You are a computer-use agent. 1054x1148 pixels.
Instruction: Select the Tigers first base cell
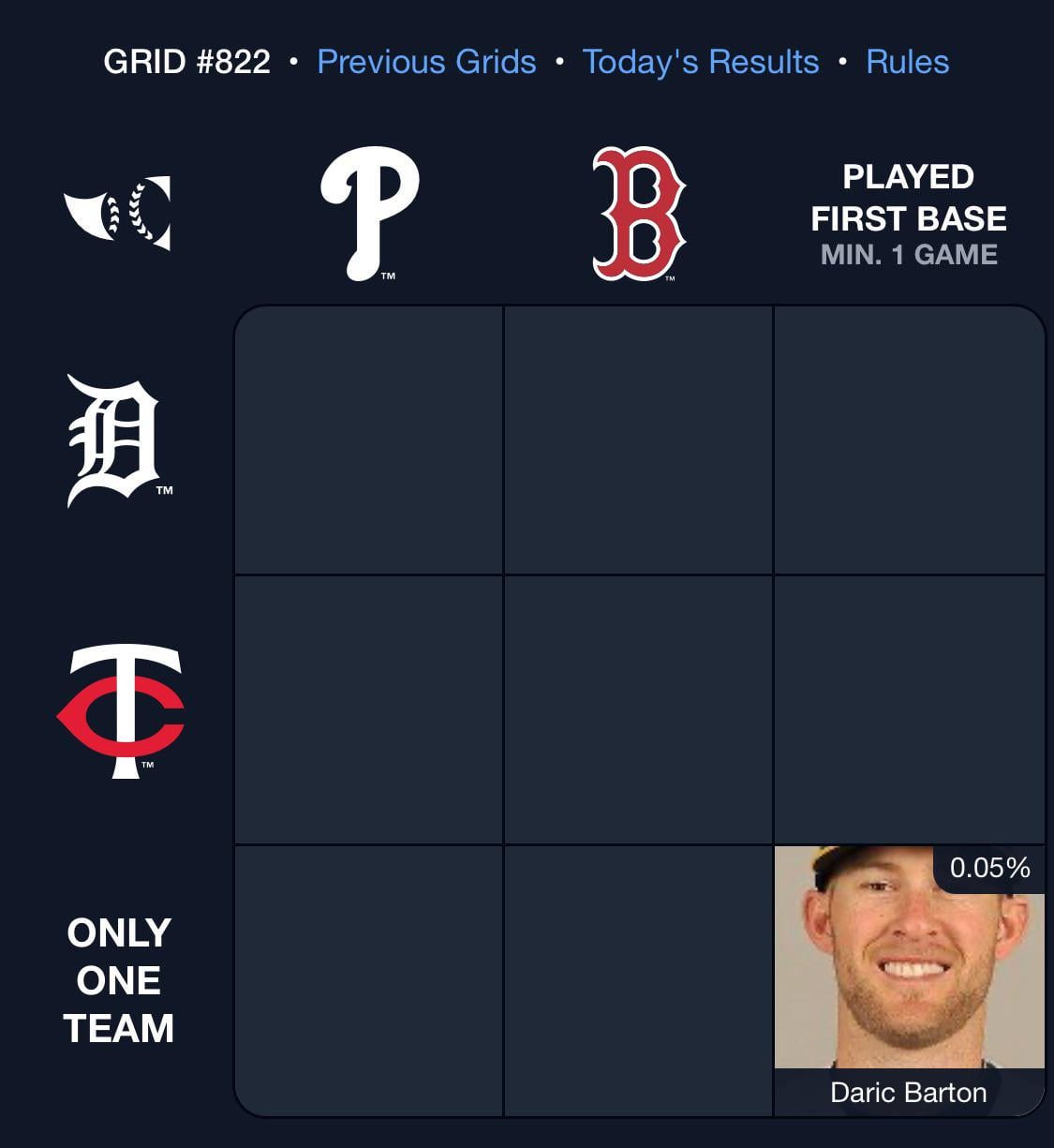click(909, 440)
